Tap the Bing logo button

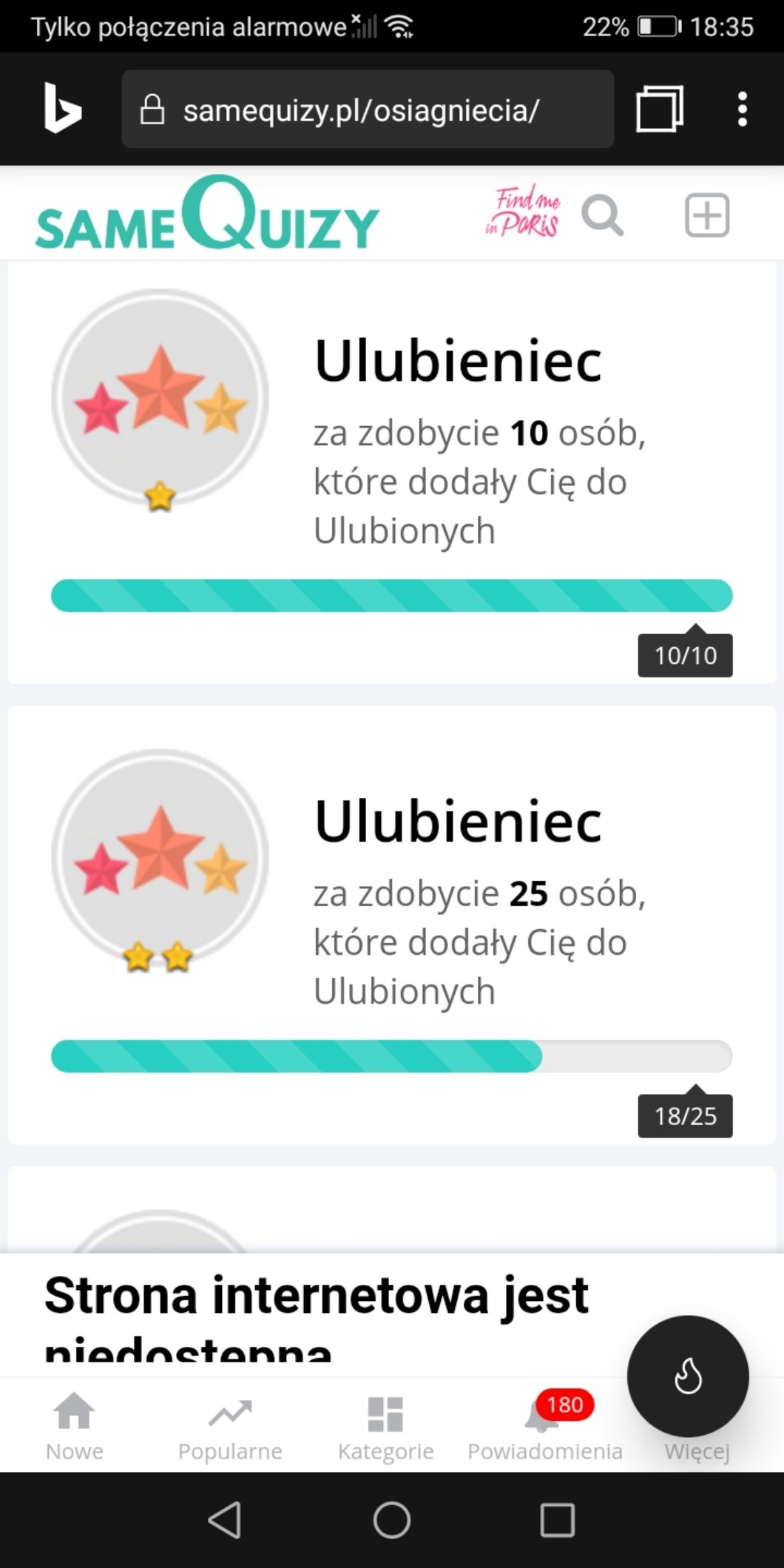[x=62, y=109]
